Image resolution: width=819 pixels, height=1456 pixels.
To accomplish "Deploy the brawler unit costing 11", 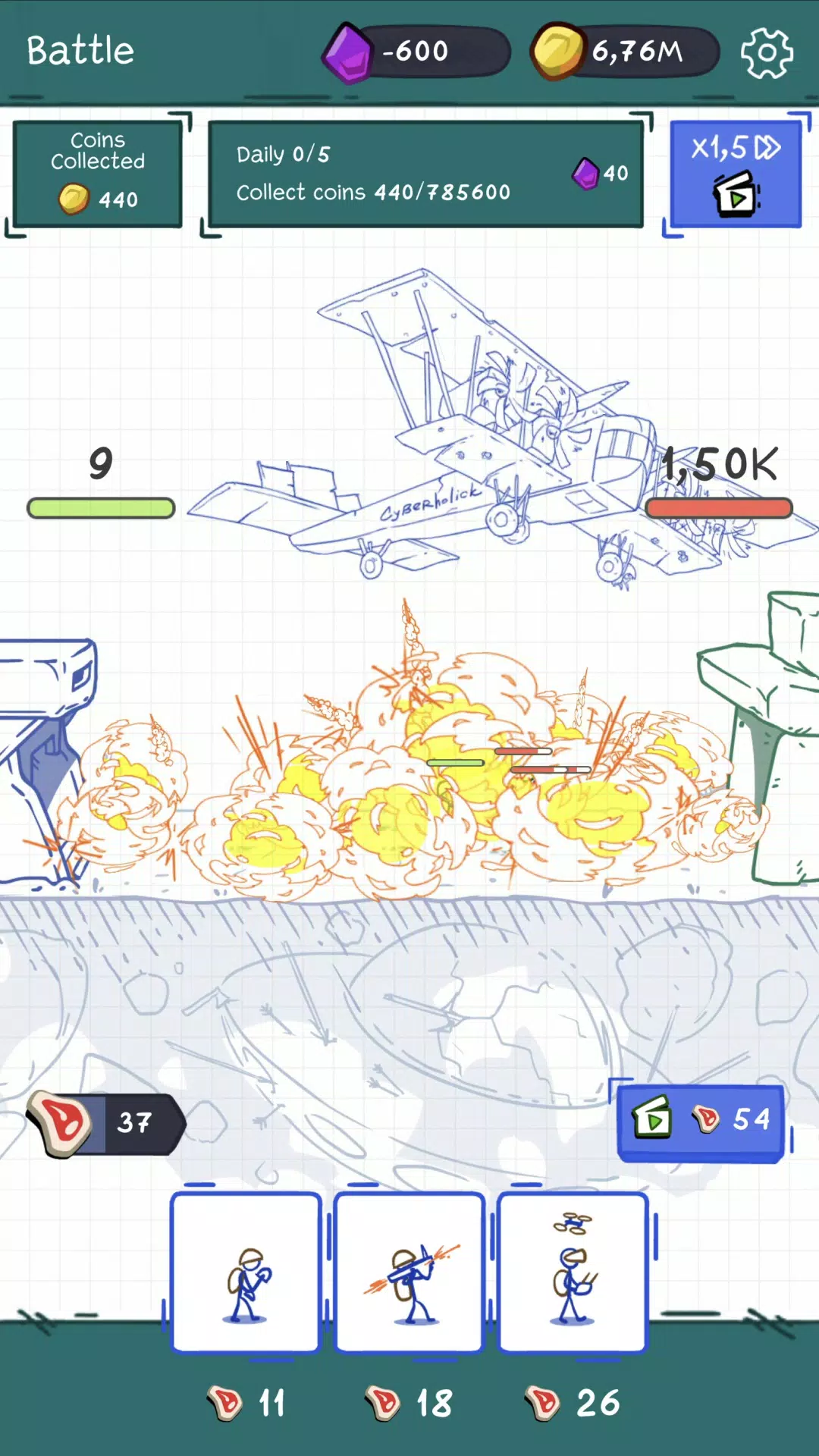I will 246,1272.
